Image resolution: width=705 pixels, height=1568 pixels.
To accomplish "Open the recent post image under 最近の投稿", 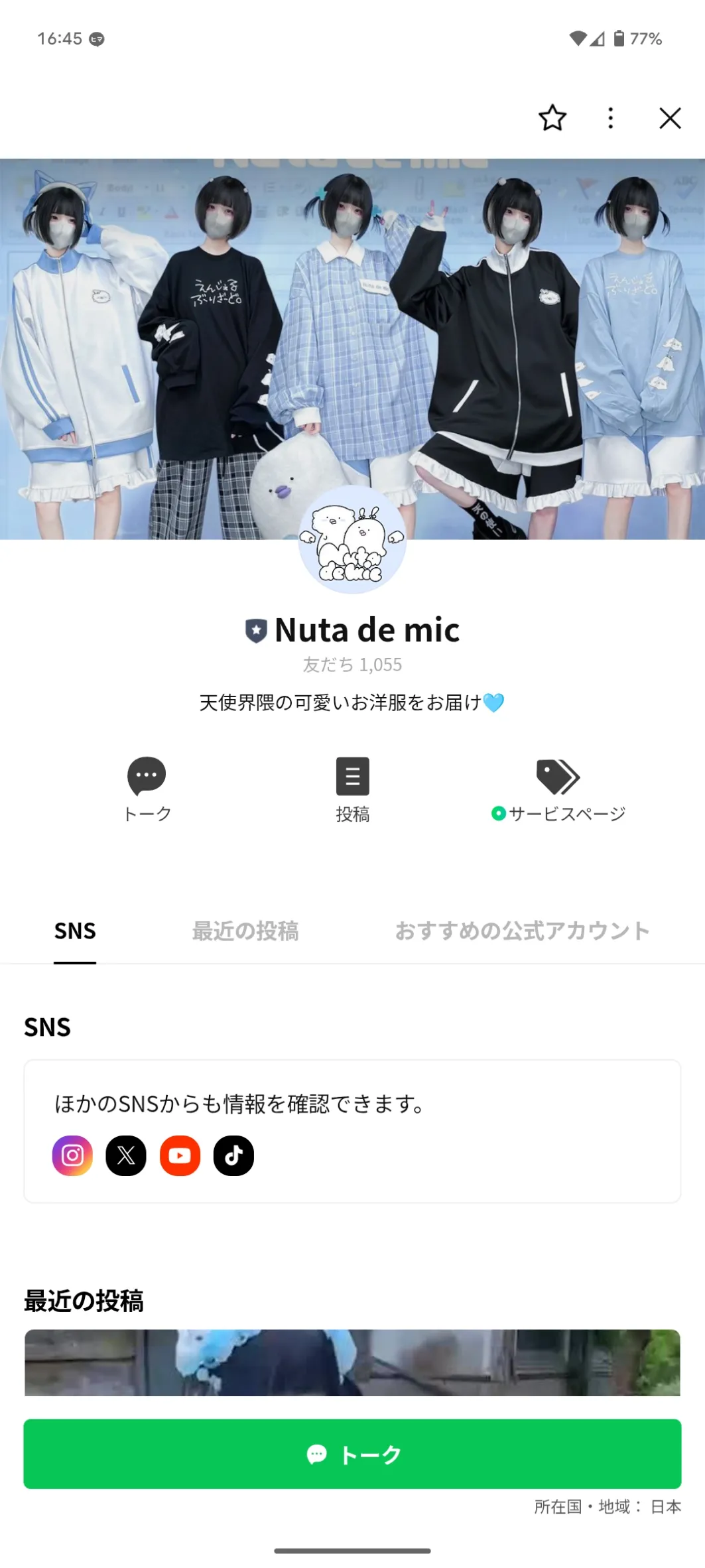I will tap(352, 1362).
